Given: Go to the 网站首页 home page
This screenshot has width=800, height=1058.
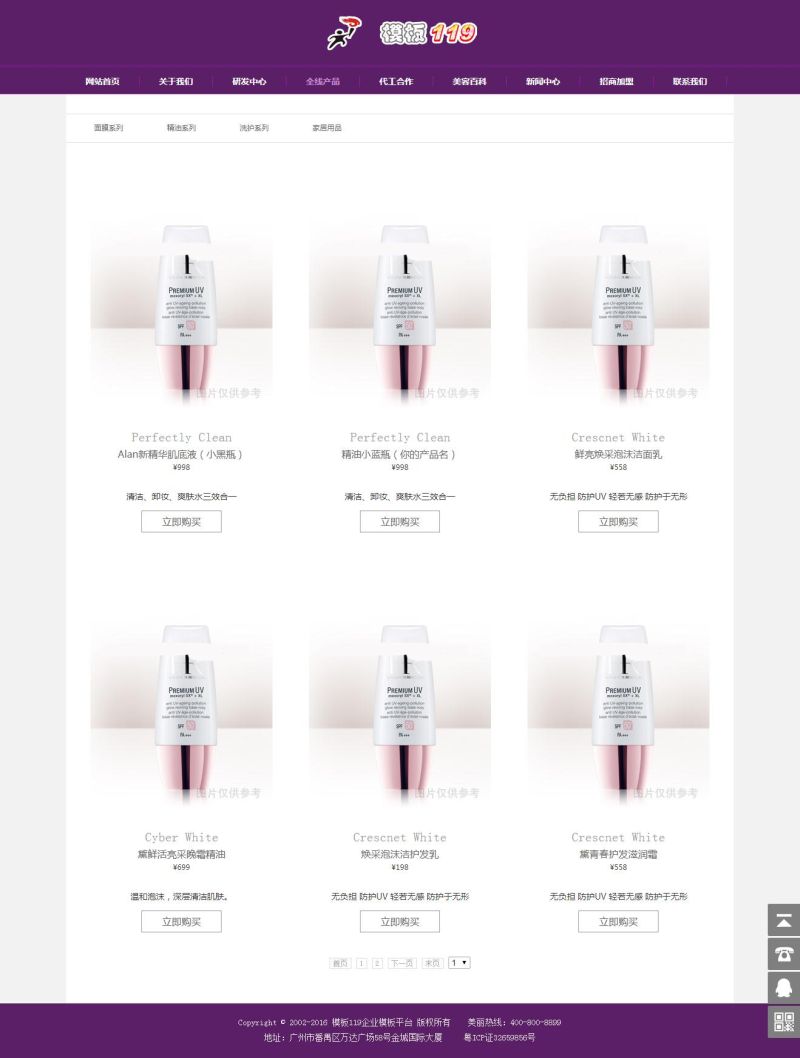Looking at the screenshot, I should (102, 81).
